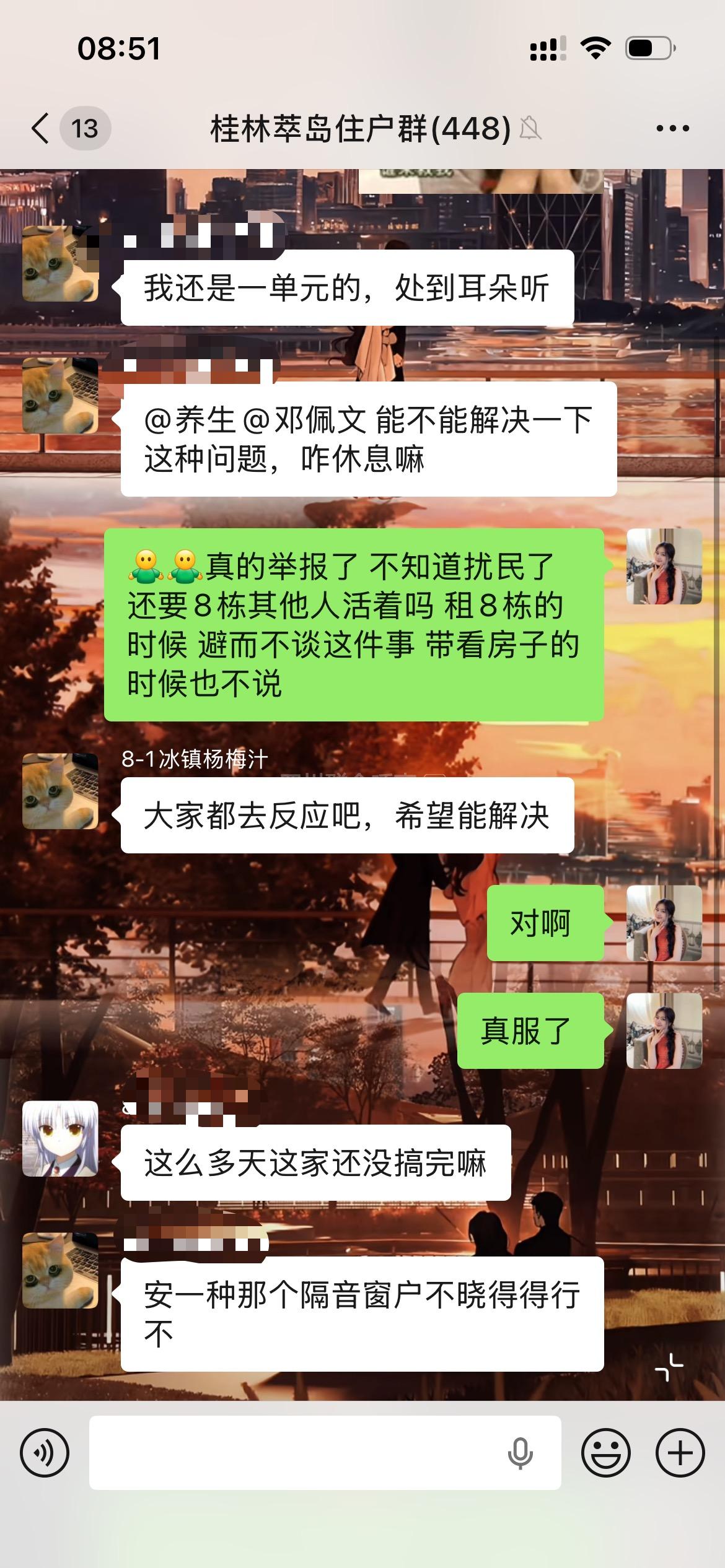Screen dimensions: 725x1568
Task: Tap the message text field
Action: (297, 1452)
